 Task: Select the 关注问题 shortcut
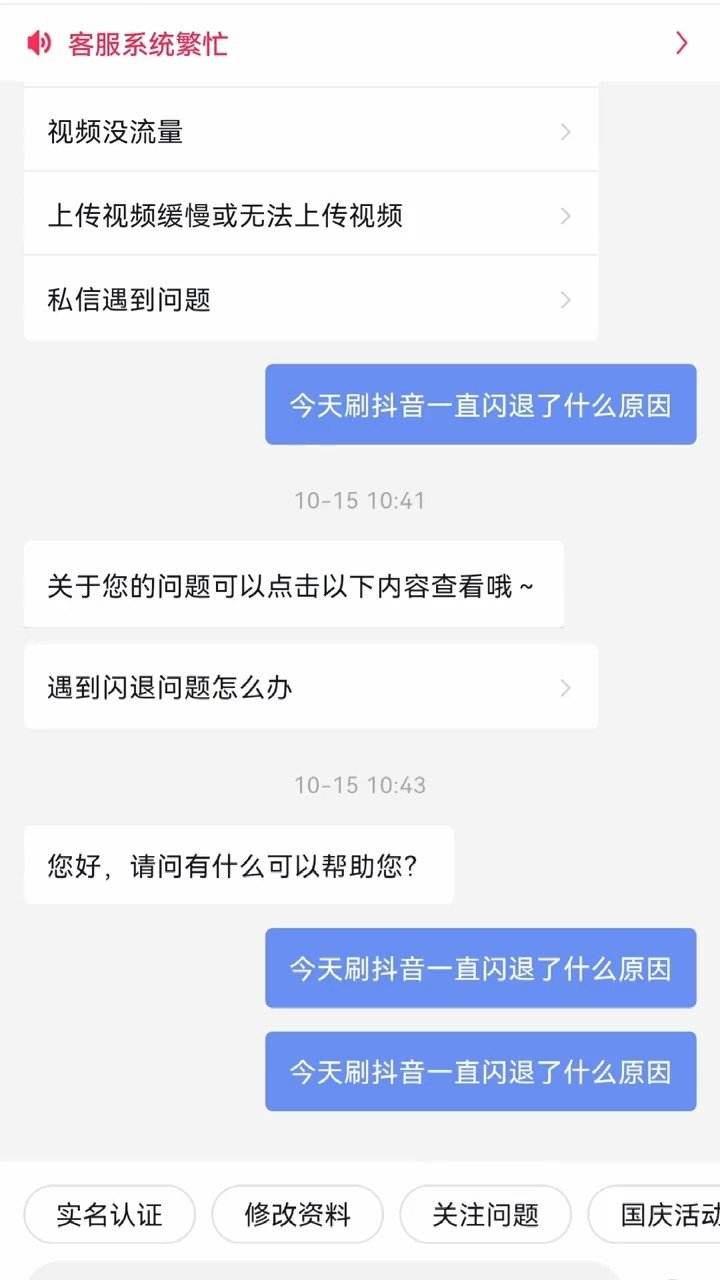(485, 1214)
